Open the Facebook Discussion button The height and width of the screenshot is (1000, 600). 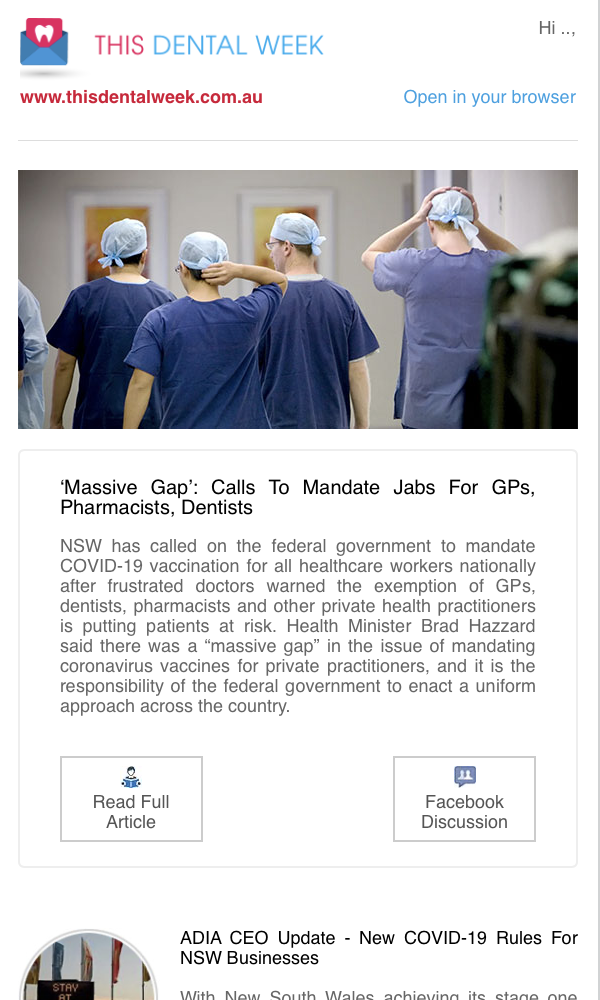pos(464,799)
